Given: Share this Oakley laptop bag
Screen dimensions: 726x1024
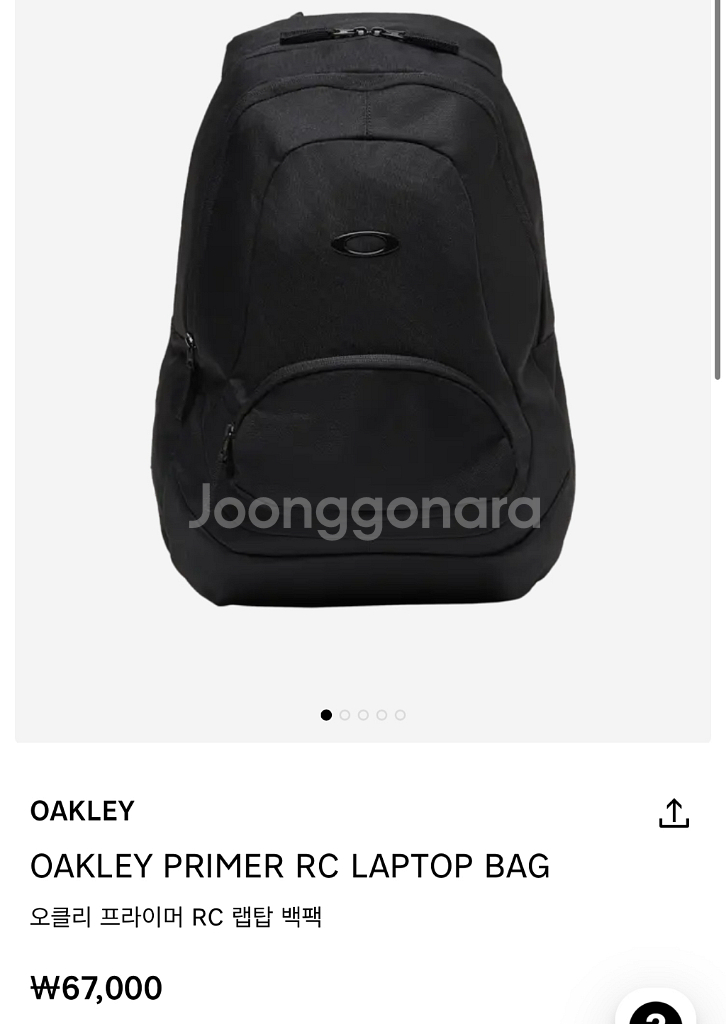Looking at the screenshot, I should (x=674, y=813).
